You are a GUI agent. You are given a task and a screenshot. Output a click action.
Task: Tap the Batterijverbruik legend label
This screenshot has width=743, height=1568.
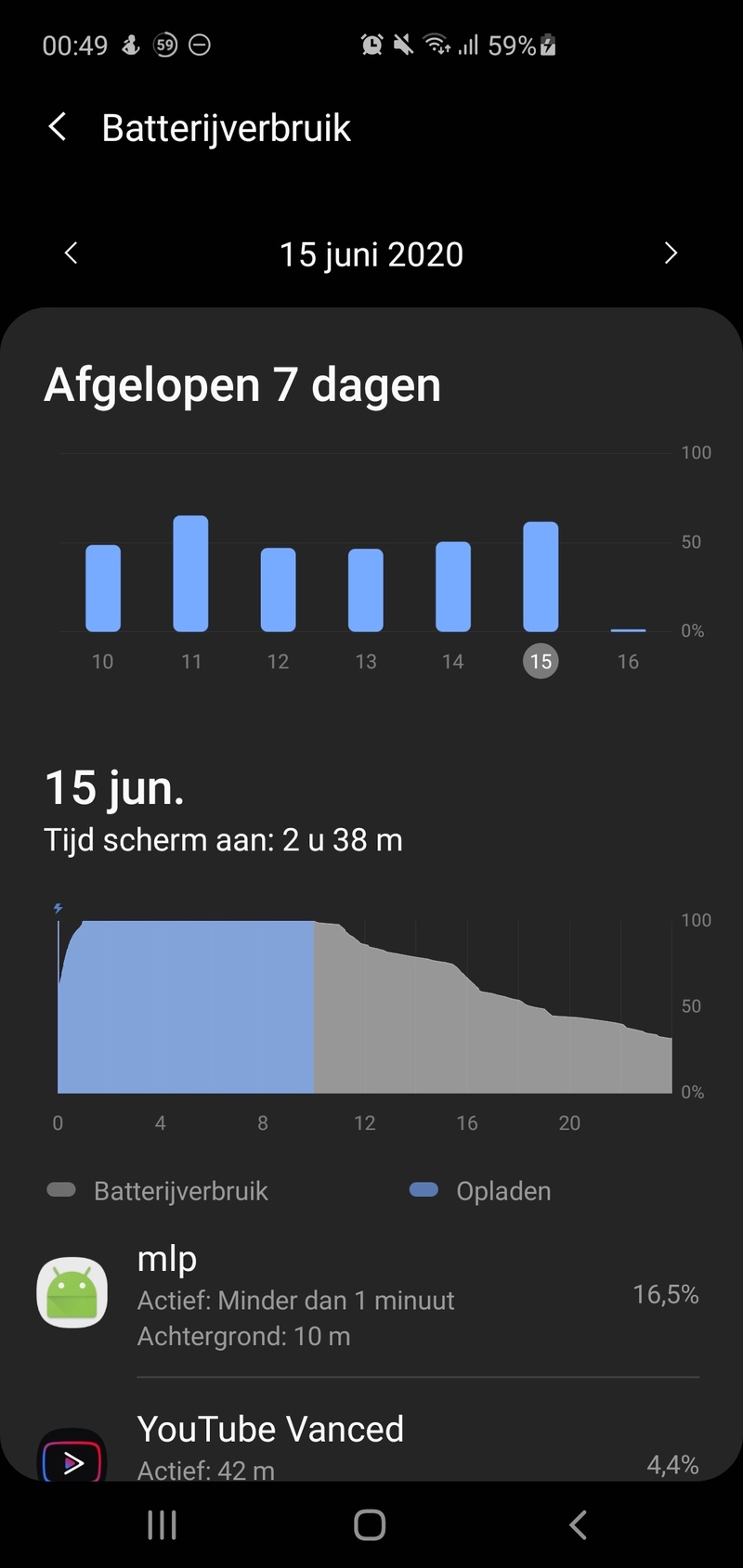[x=180, y=1190]
